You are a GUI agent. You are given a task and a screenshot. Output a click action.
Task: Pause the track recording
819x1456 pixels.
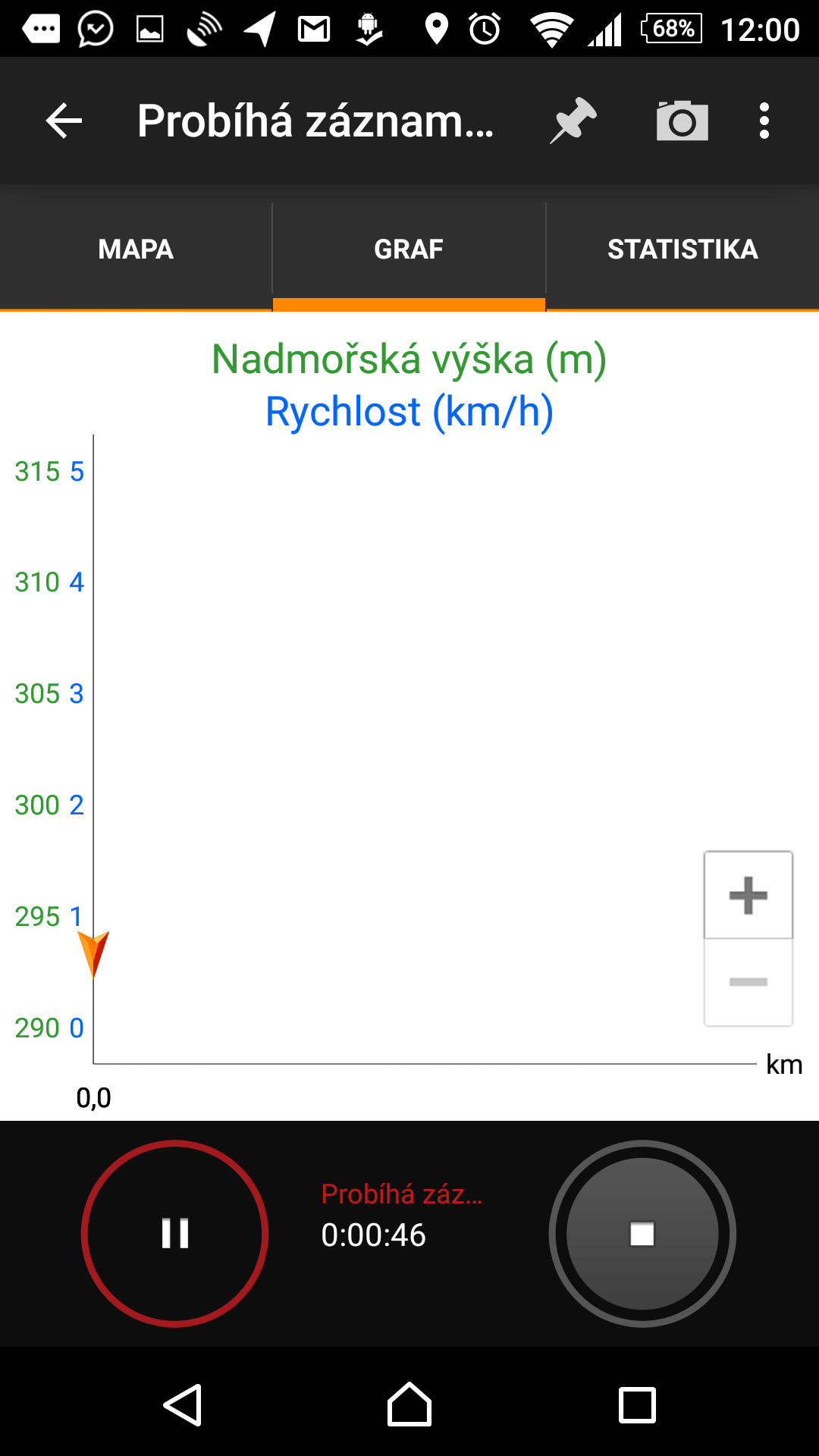(x=175, y=1234)
